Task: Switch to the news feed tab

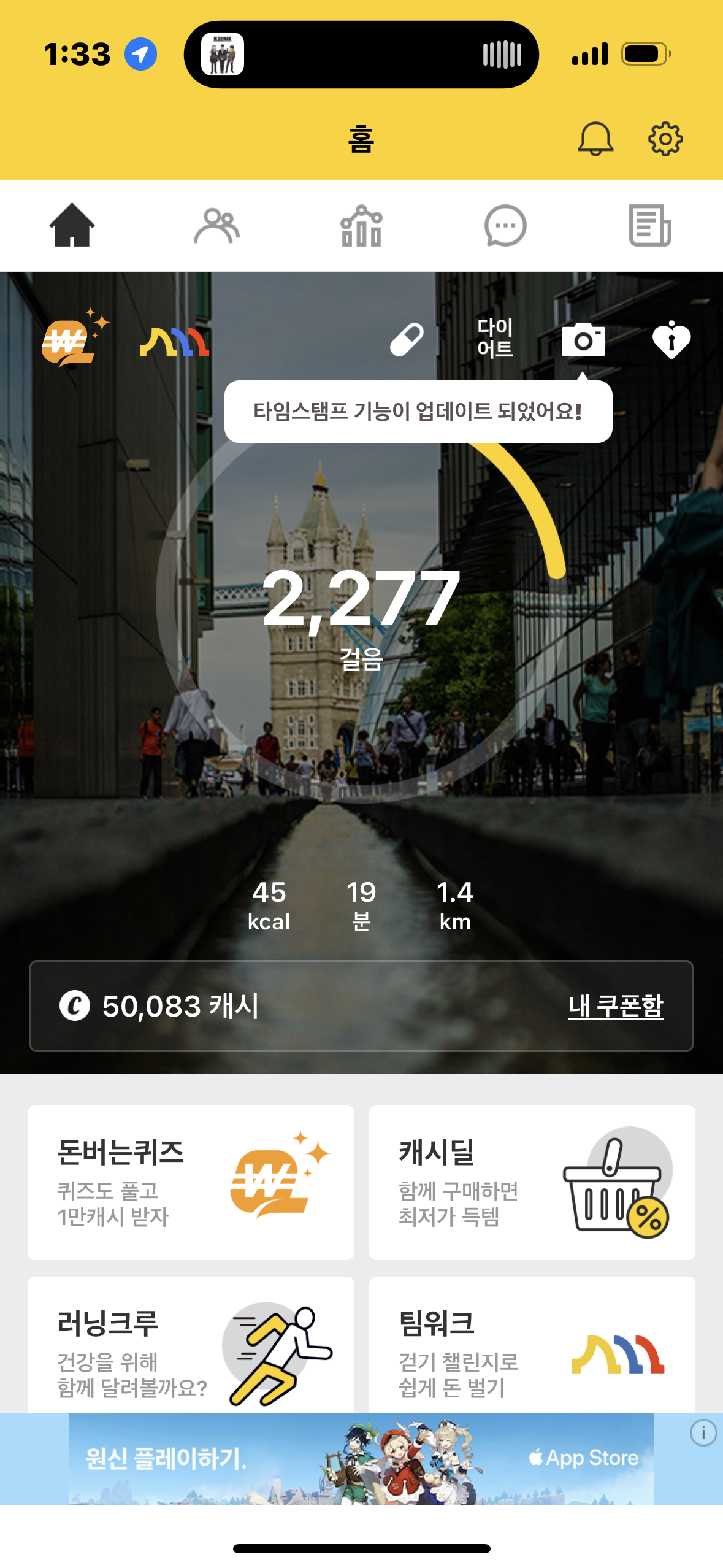Action: coord(650,226)
